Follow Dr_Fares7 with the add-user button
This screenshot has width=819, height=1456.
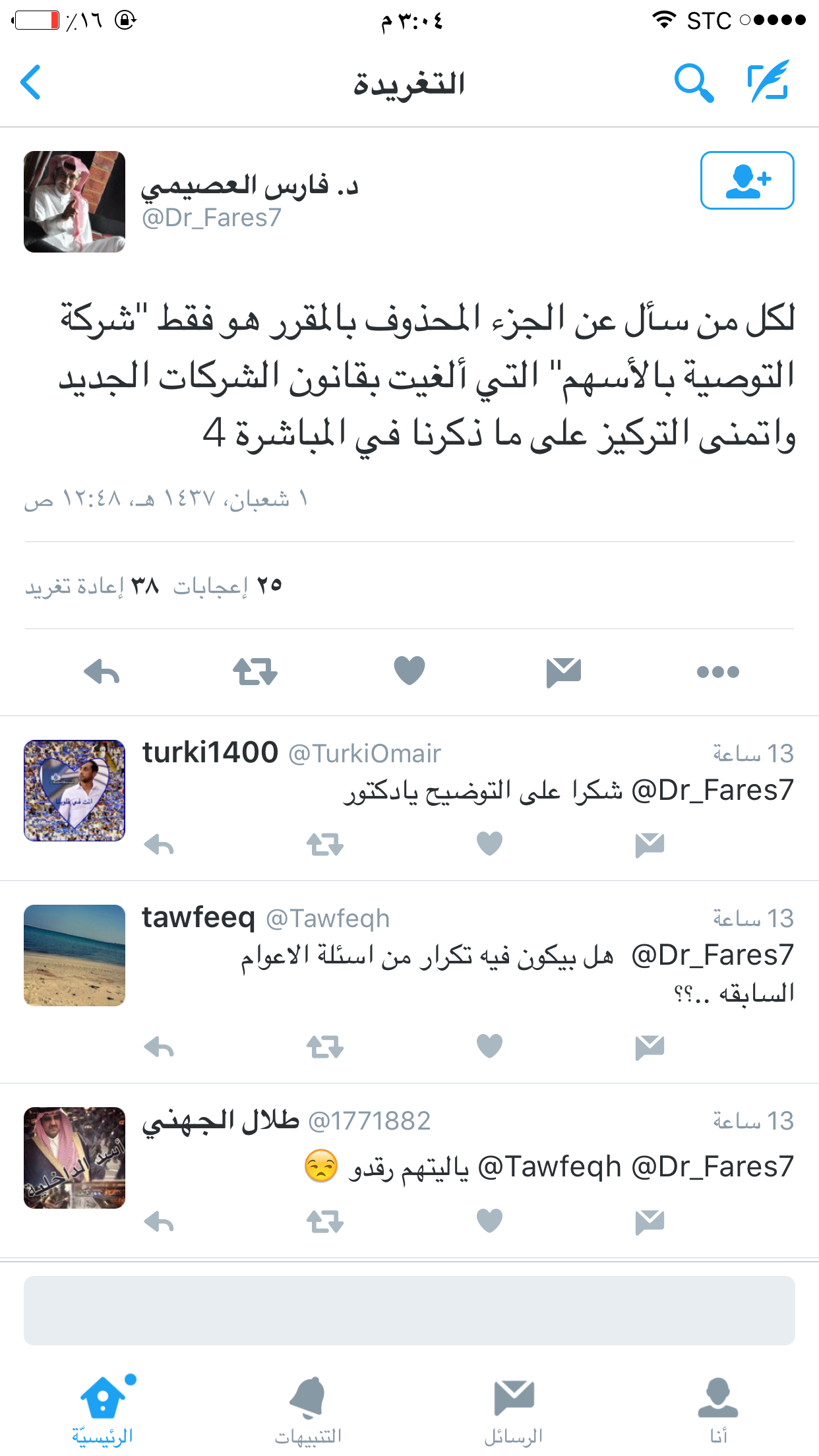[747, 180]
